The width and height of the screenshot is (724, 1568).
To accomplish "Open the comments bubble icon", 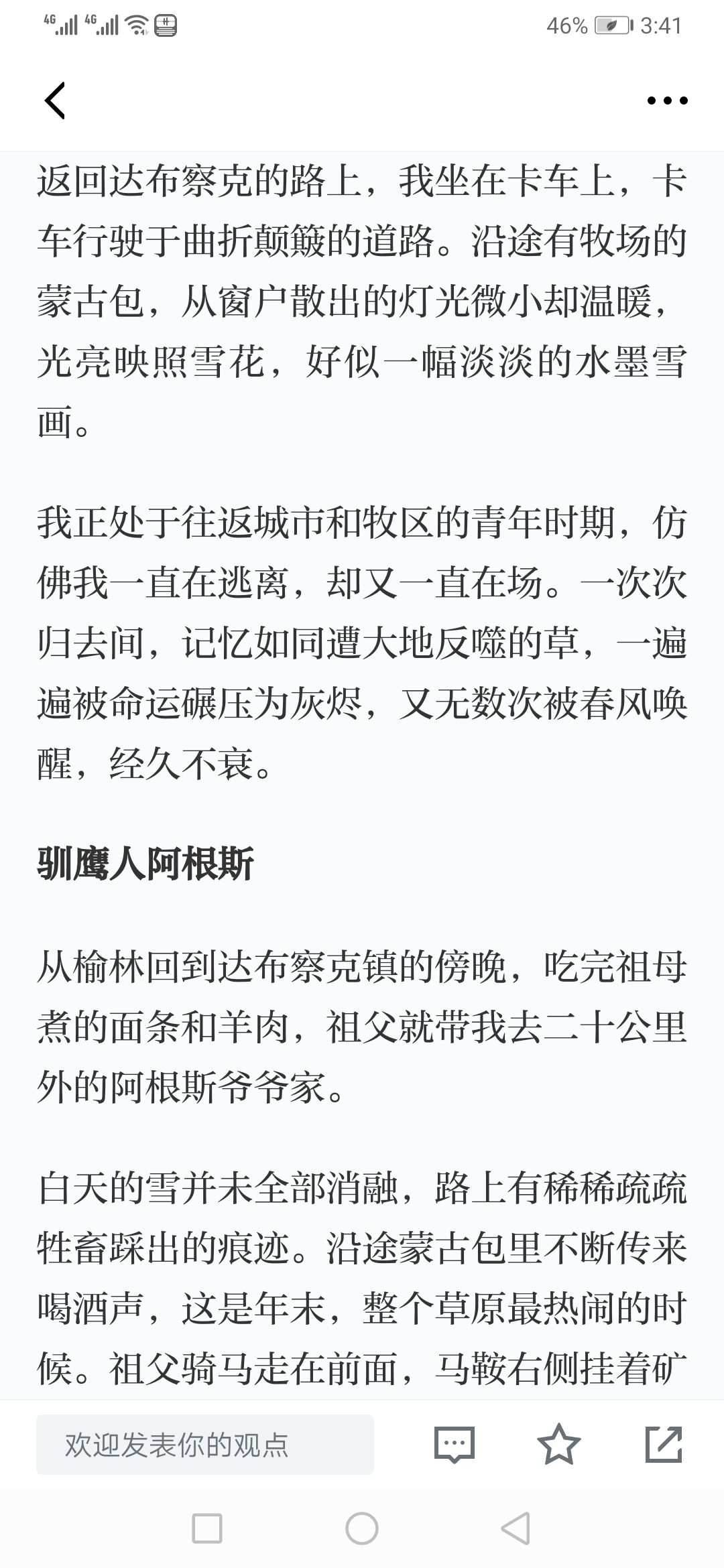I will coord(455,1445).
